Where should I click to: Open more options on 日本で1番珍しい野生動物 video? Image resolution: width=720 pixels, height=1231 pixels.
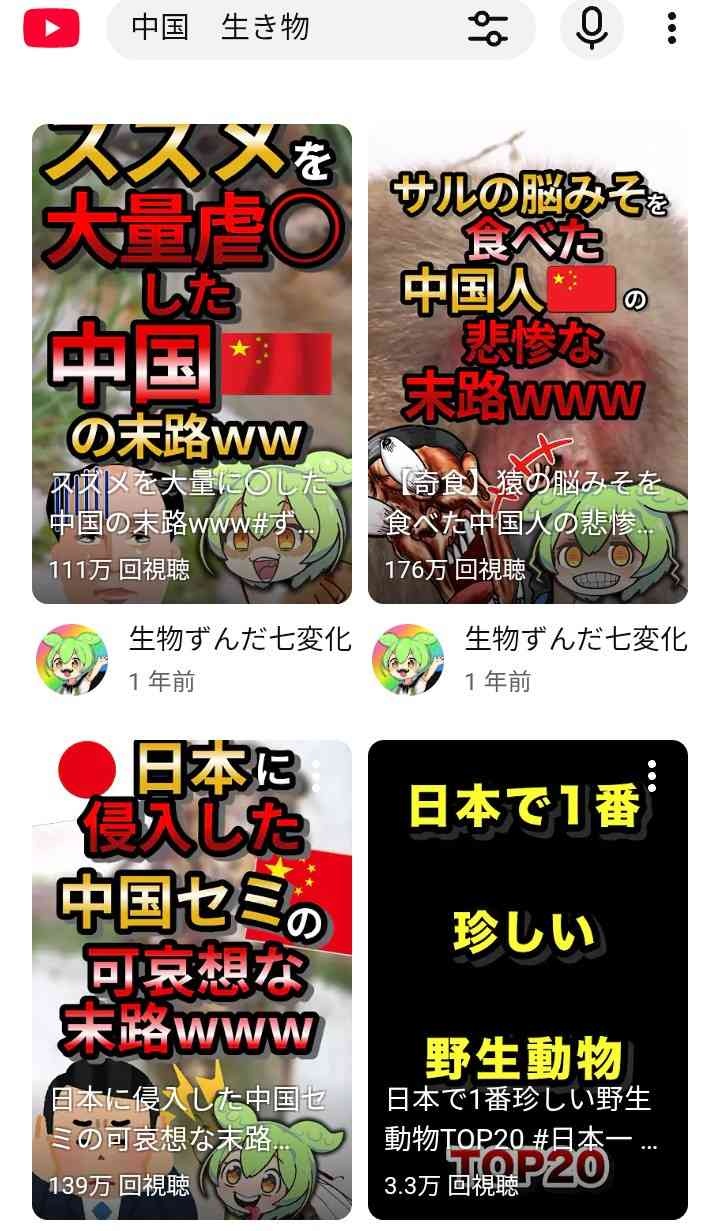point(652,775)
